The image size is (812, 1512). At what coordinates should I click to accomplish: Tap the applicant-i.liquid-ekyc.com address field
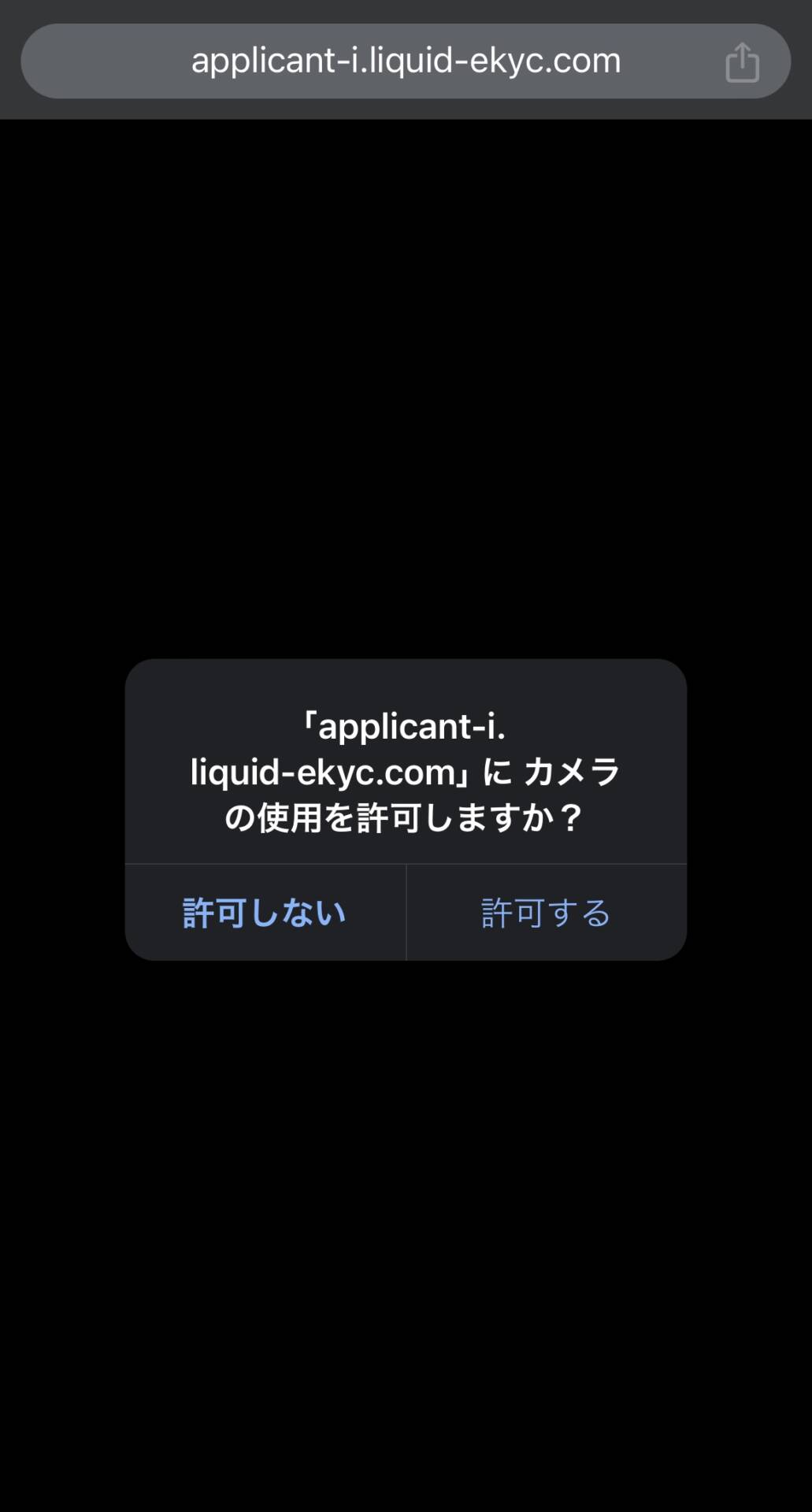pyautogui.click(x=406, y=61)
